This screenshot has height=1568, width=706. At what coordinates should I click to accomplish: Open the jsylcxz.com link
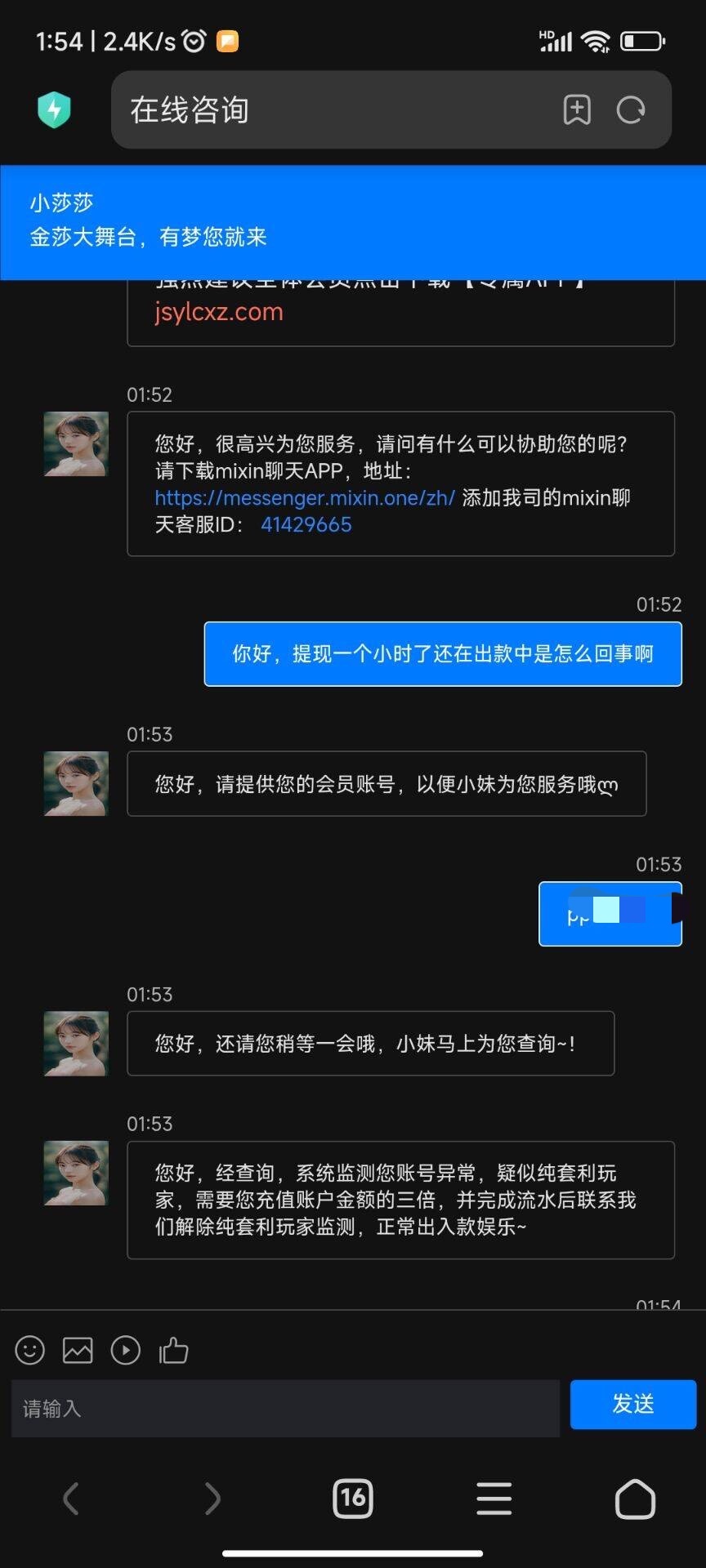(x=219, y=312)
